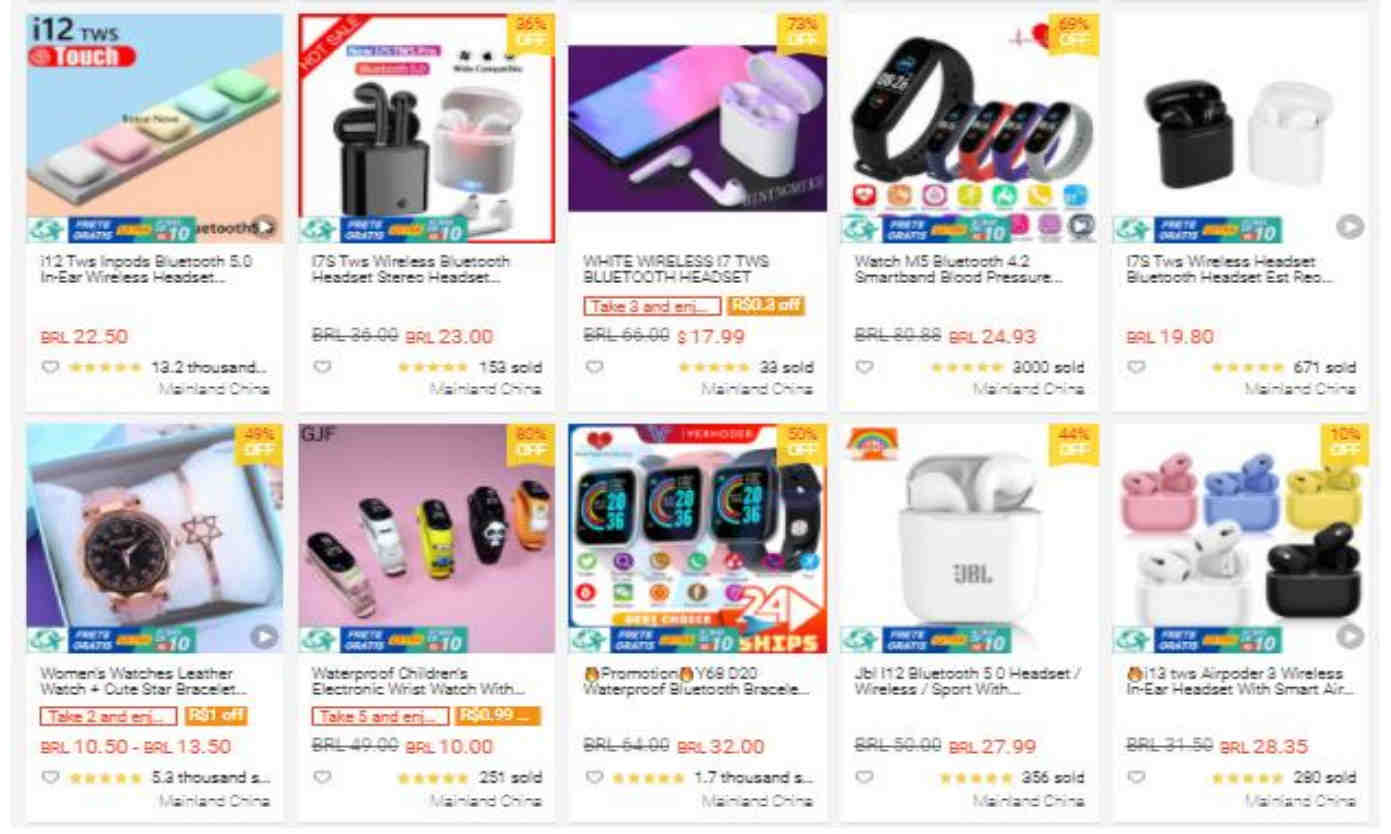View the i13 tws Airpoder 3 Wireless headset
Screen dimensions: 1391x834
click(x=1240, y=538)
